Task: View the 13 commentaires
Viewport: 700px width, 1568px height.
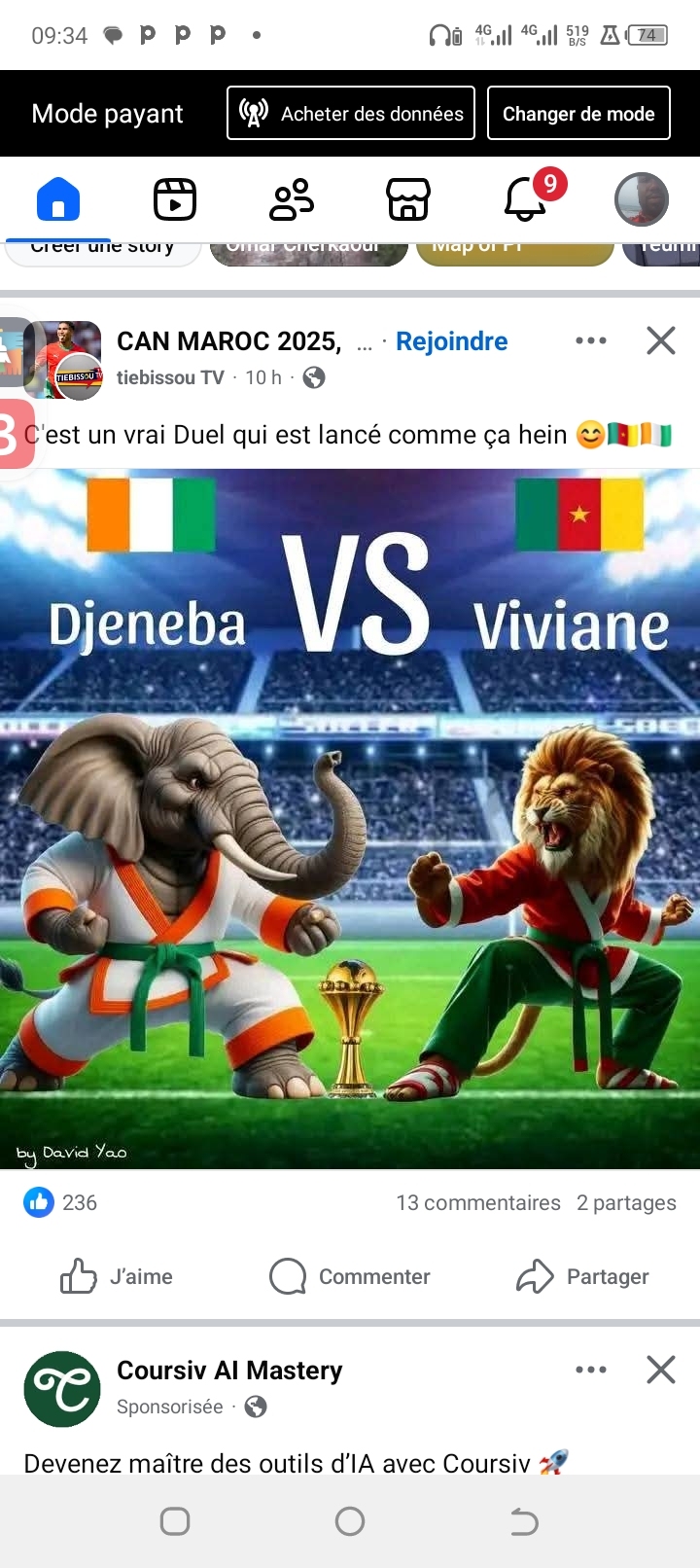Action: pos(477,1203)
